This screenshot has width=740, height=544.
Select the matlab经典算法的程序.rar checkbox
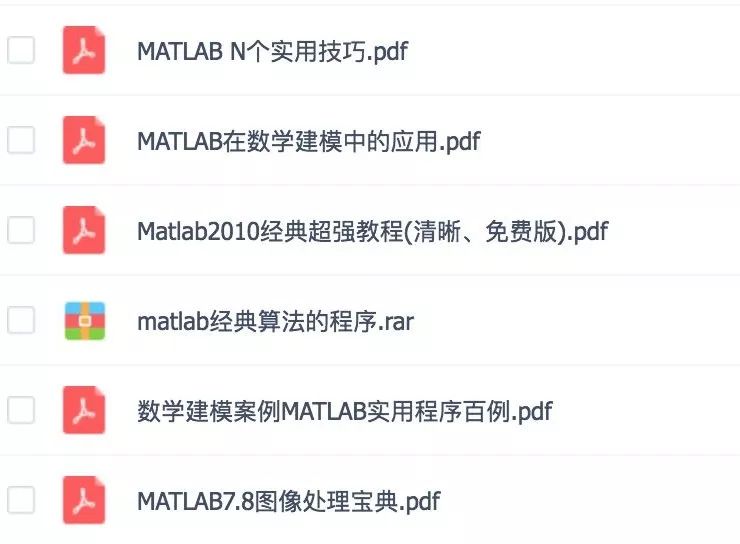(21, 320)
